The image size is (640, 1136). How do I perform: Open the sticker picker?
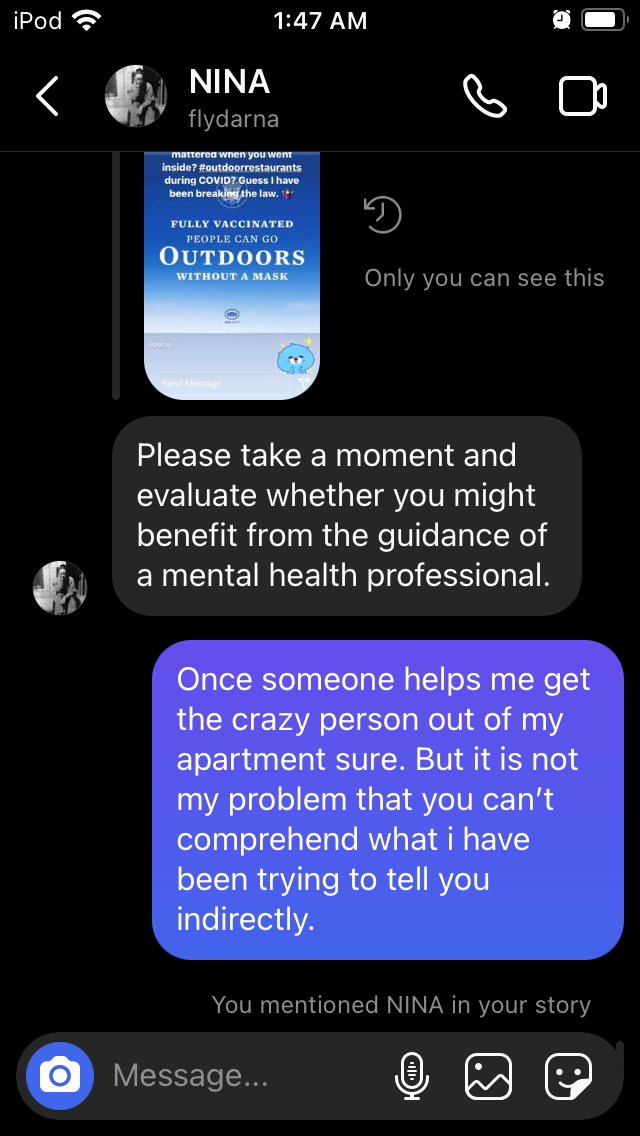[568, 1076]
